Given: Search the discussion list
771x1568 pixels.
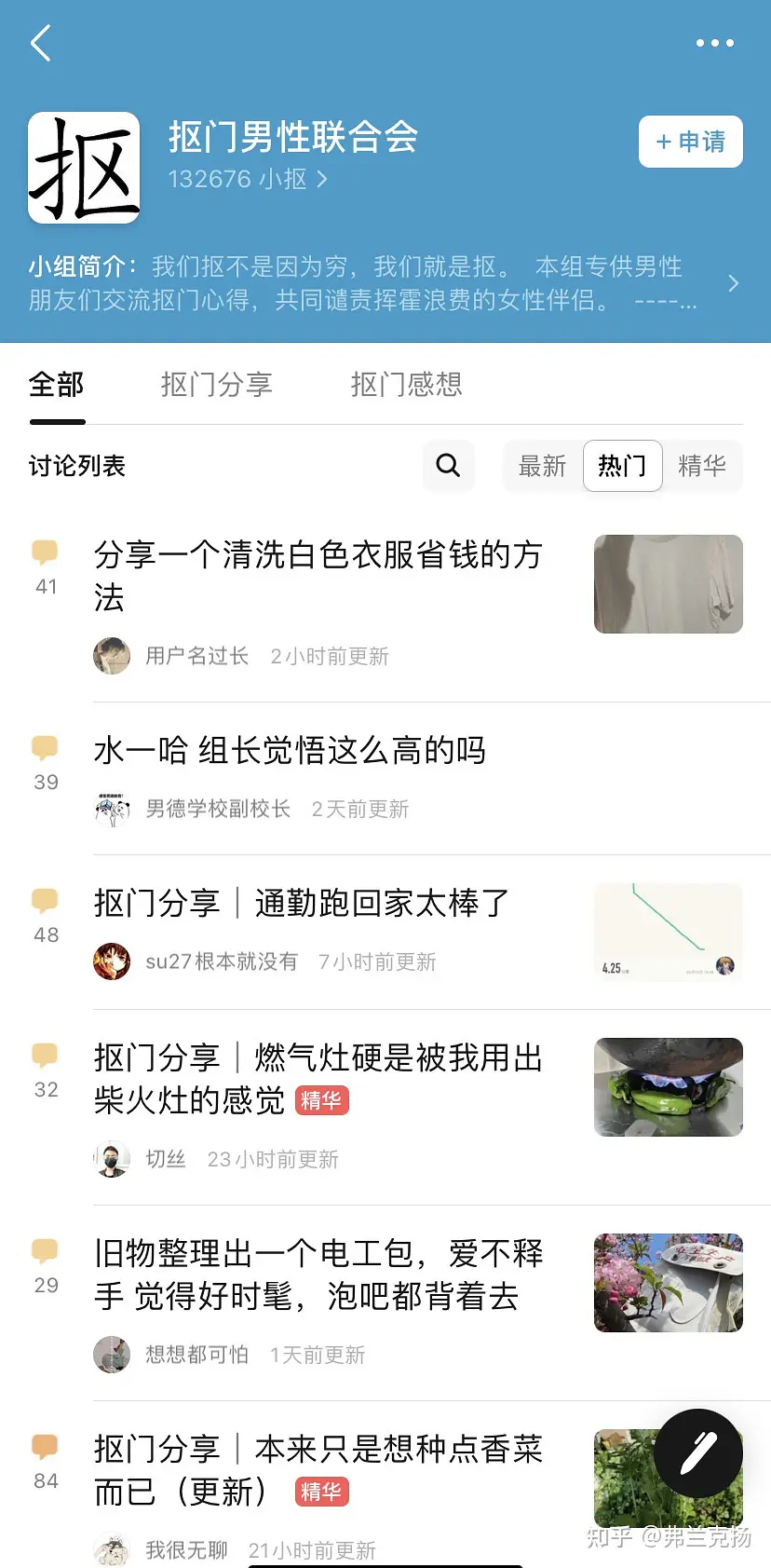Looking at the screenshot, I should [x=448, y=465].
